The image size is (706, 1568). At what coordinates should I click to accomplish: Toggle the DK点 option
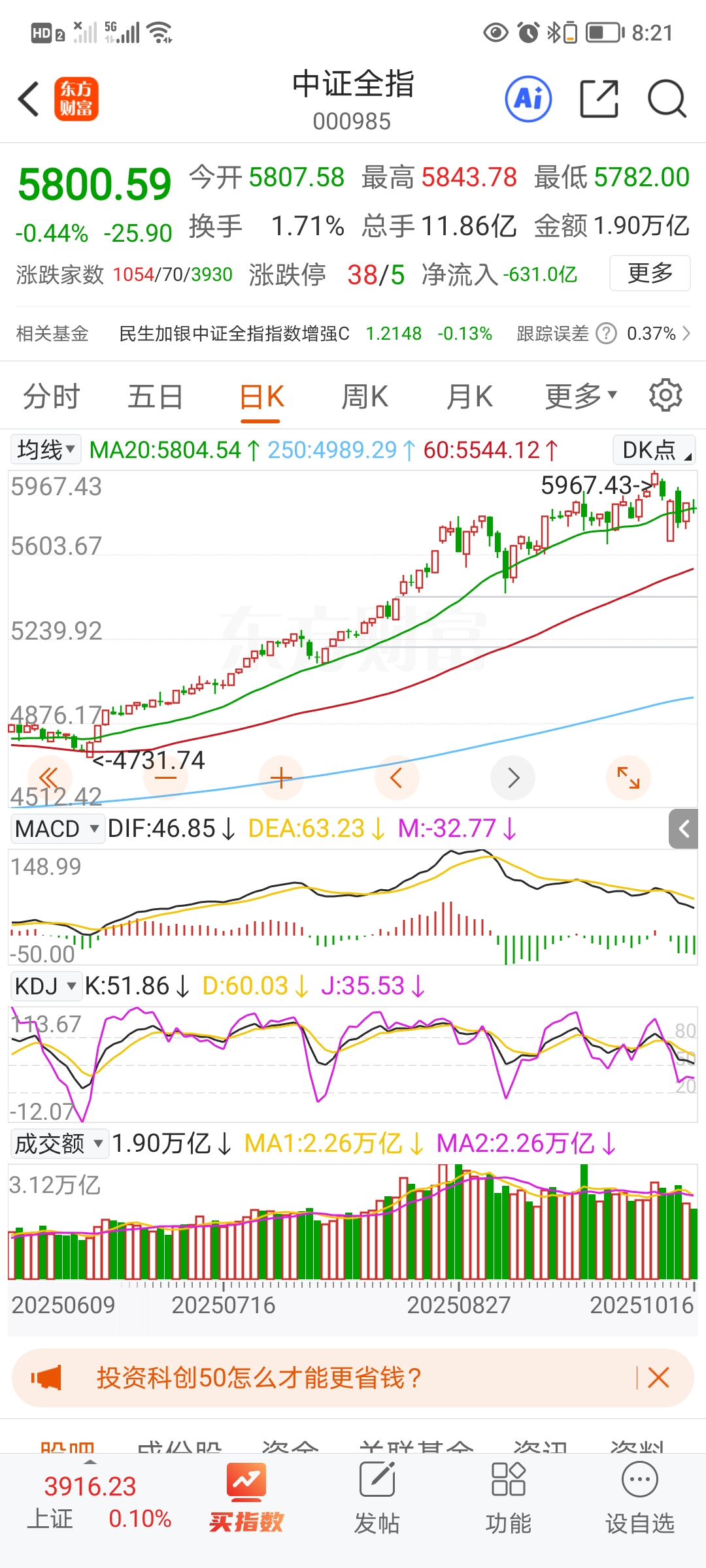pyautogui.click(x=654, y=449)
